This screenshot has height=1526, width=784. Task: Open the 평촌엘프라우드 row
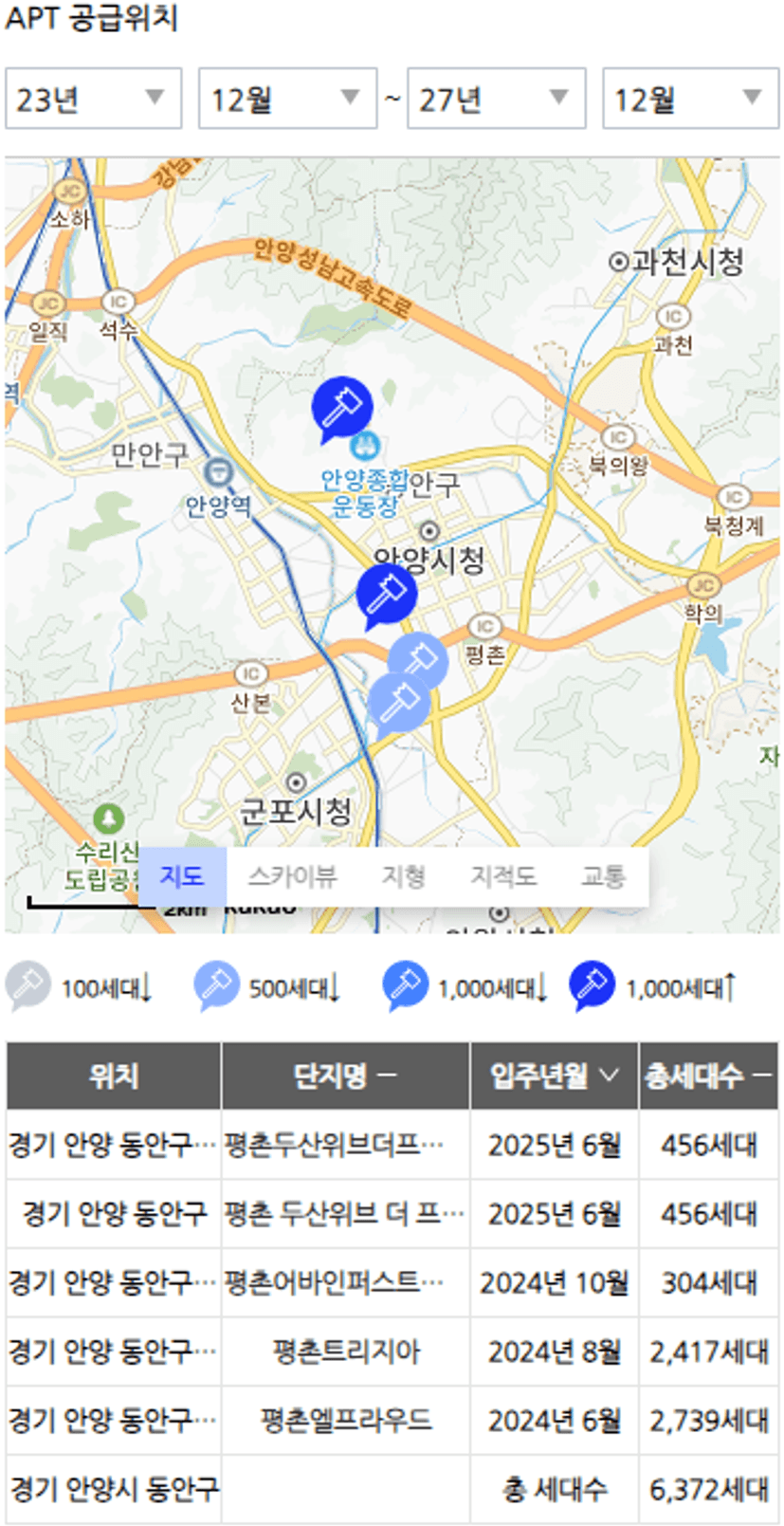click(392, 1421)
